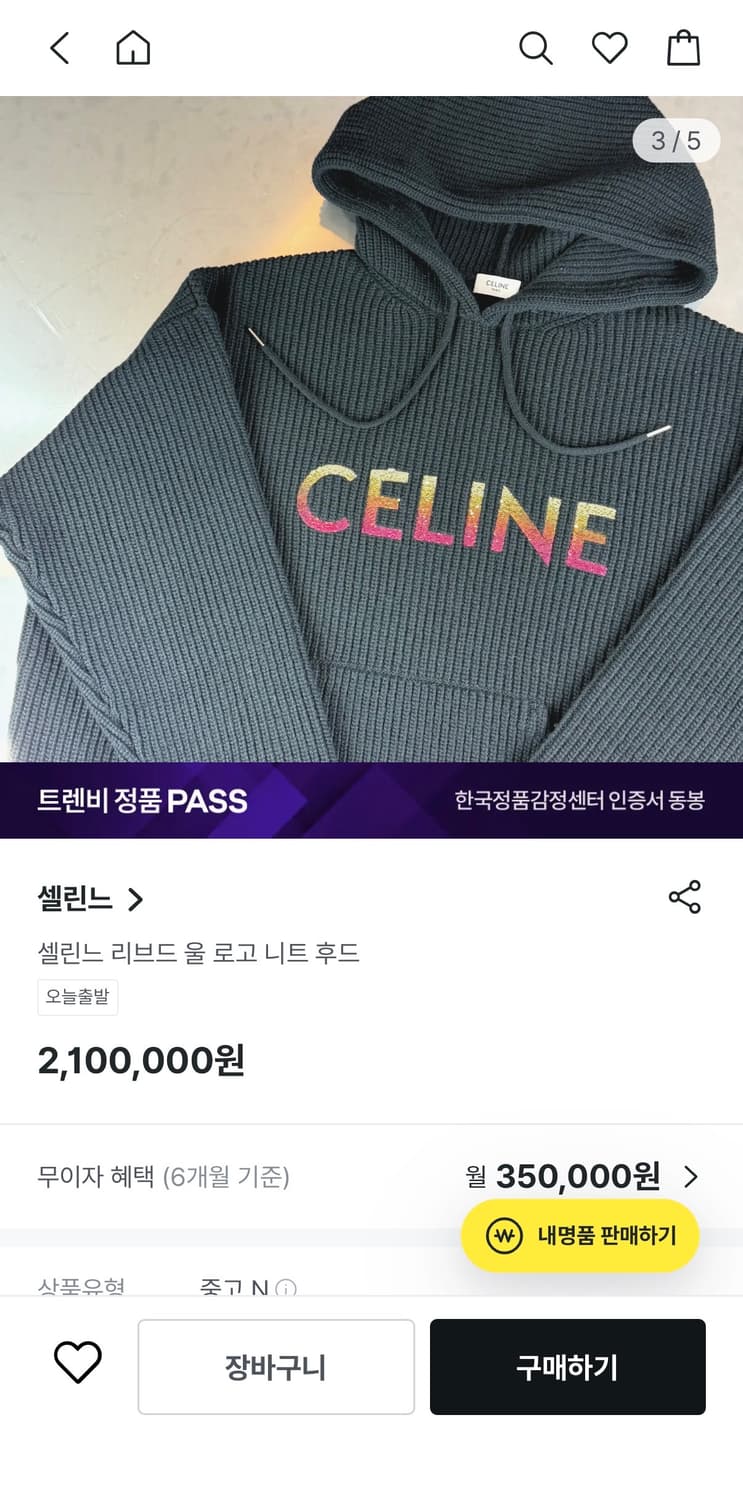Image resolution: width=743 pixels, height=1500 pixels.
Task: Purchase with the 구매하기 button
Action: tap(568, 1366)
